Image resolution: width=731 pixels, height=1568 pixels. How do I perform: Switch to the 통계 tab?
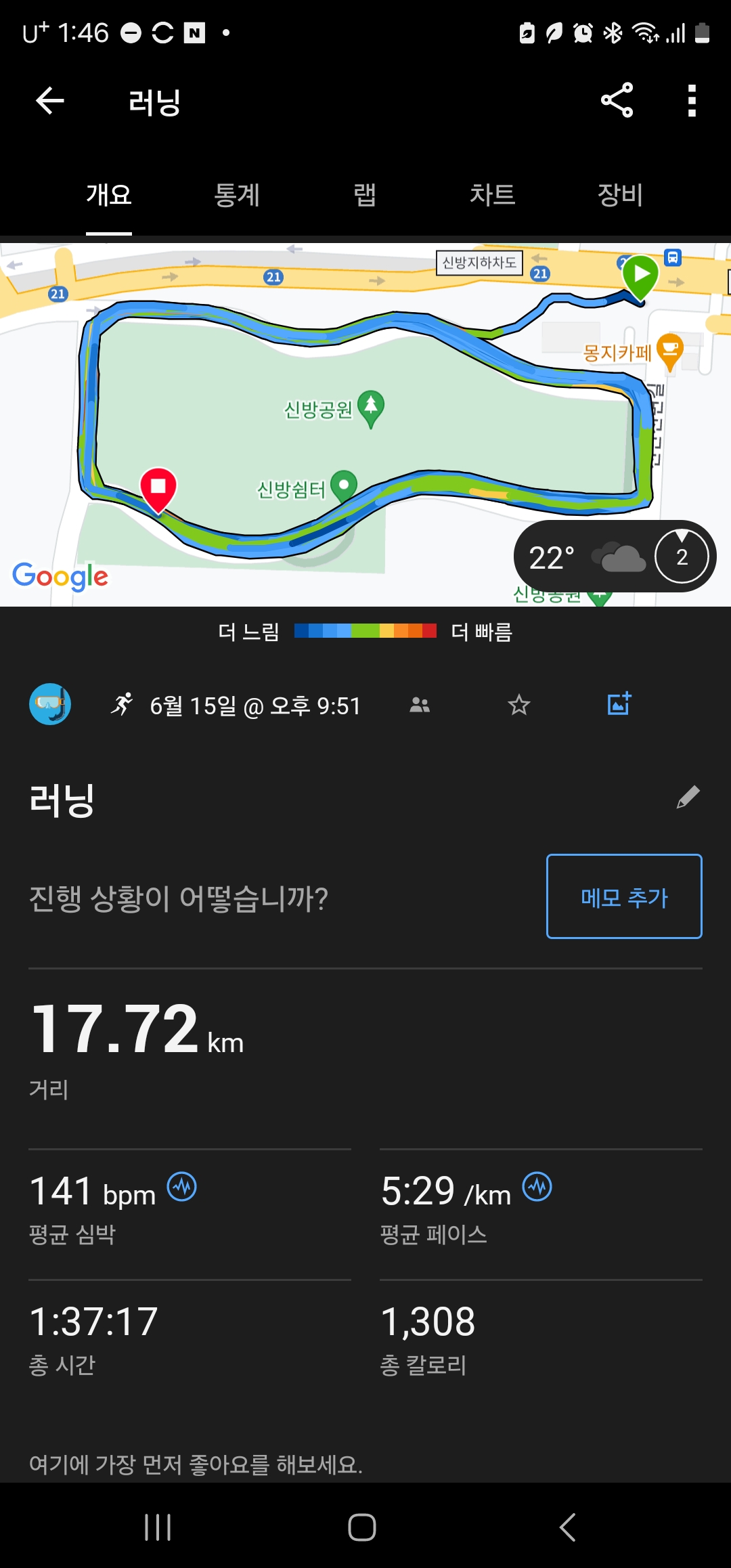[x=237, y=195]
